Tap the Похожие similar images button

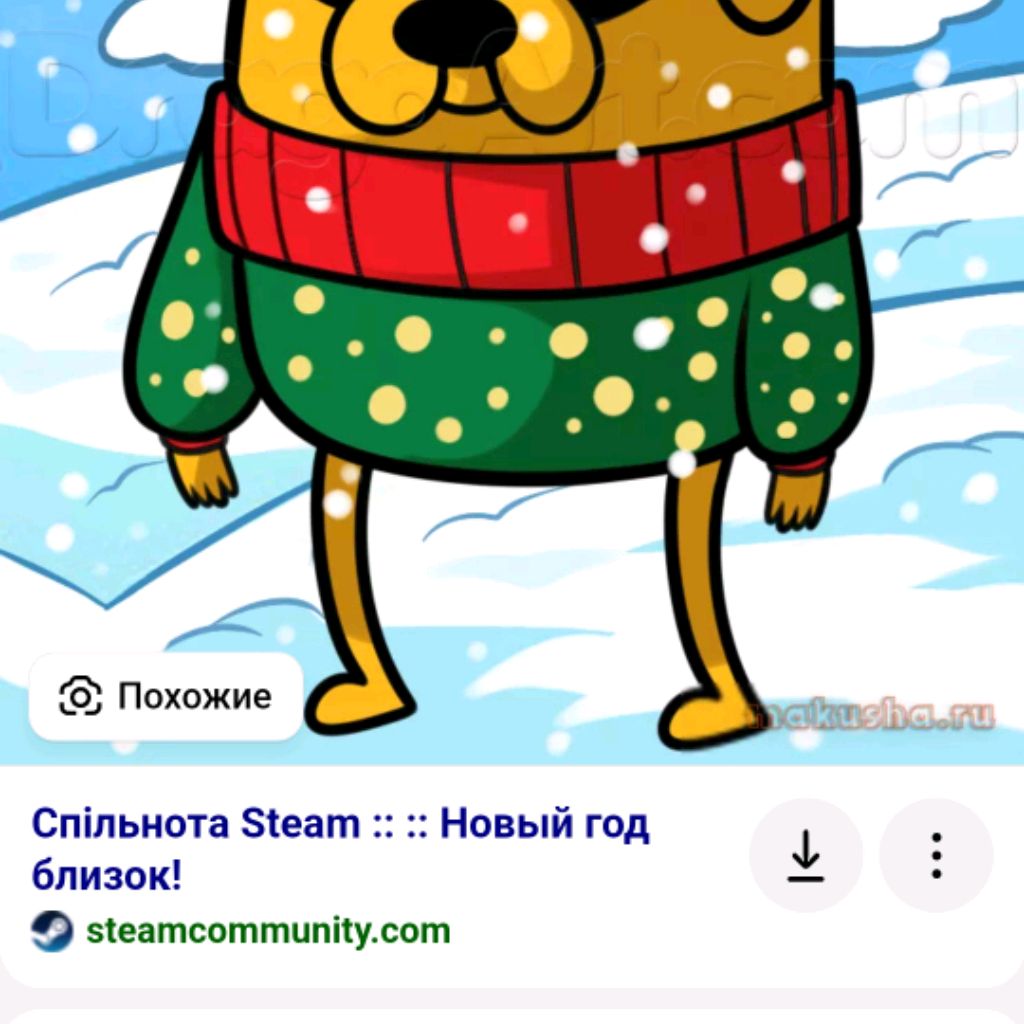[x=166, y=696]
